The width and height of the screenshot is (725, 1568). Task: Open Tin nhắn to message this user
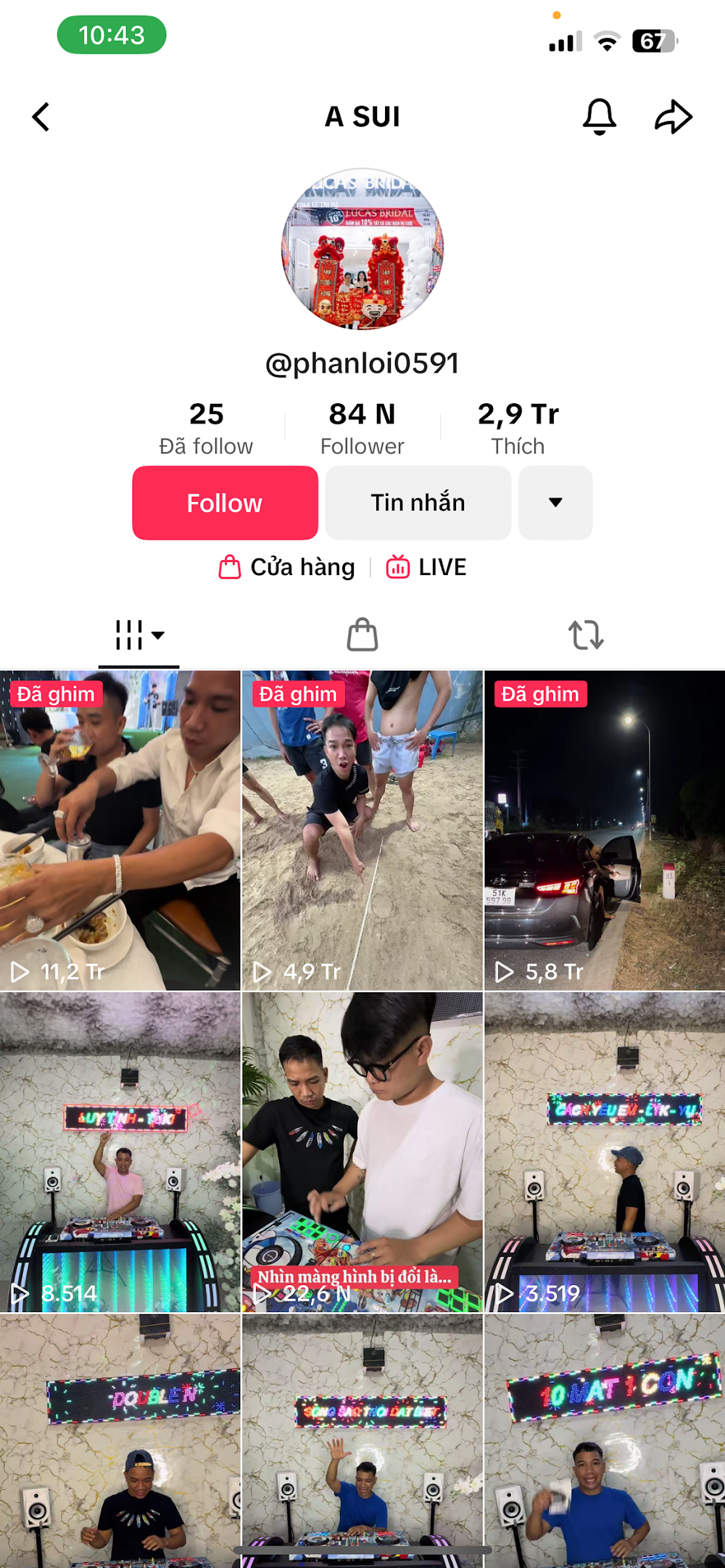(418, 503)
